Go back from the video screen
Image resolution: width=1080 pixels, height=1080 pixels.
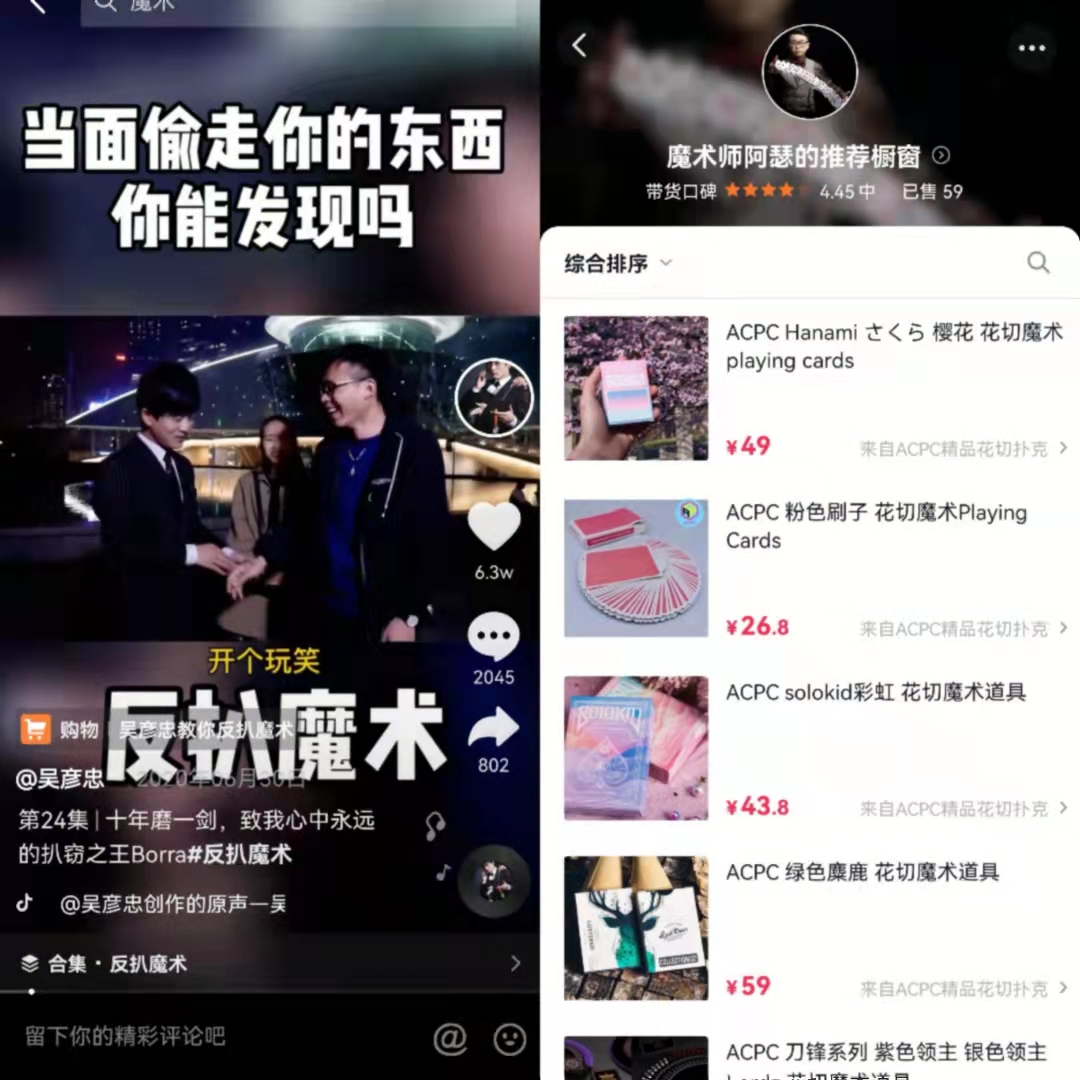tap(36, 8)
